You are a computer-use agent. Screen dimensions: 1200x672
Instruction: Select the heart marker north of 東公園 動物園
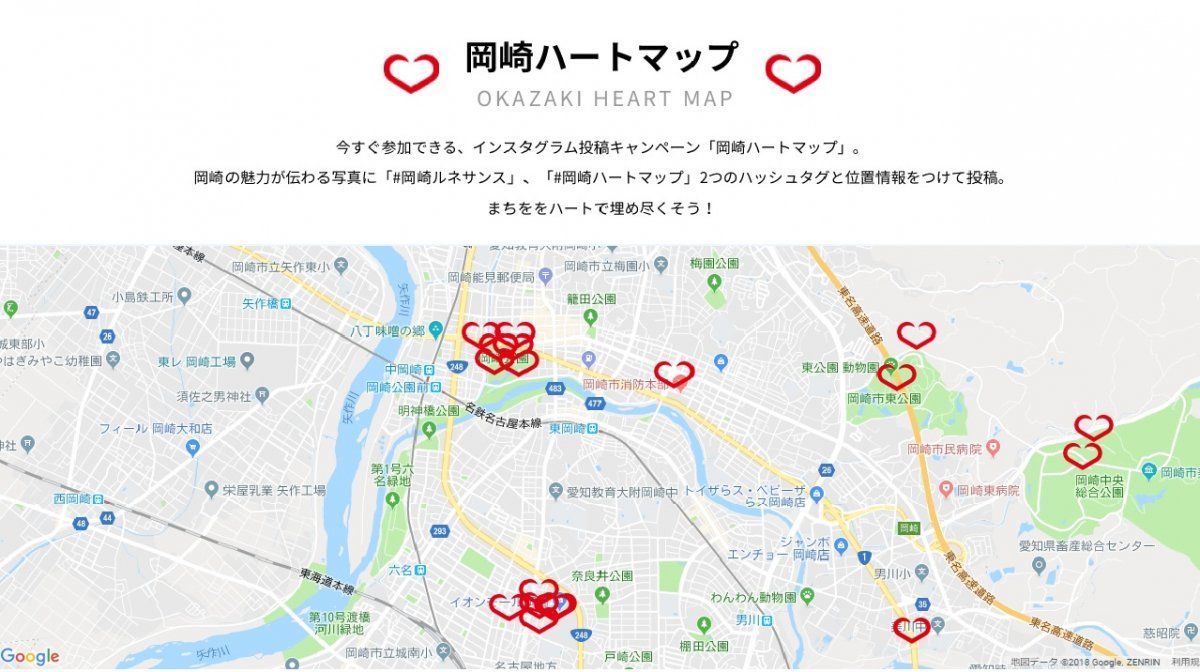coord(916,334)
